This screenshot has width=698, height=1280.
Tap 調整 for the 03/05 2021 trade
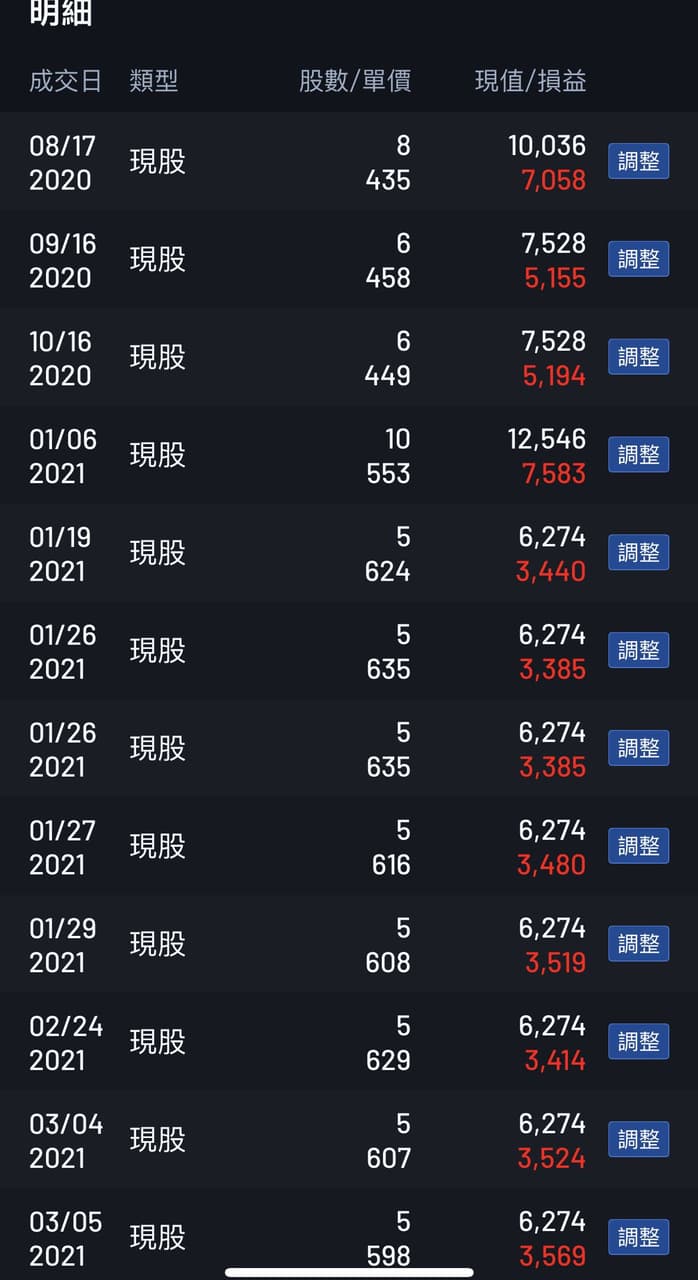(639, 1237)
